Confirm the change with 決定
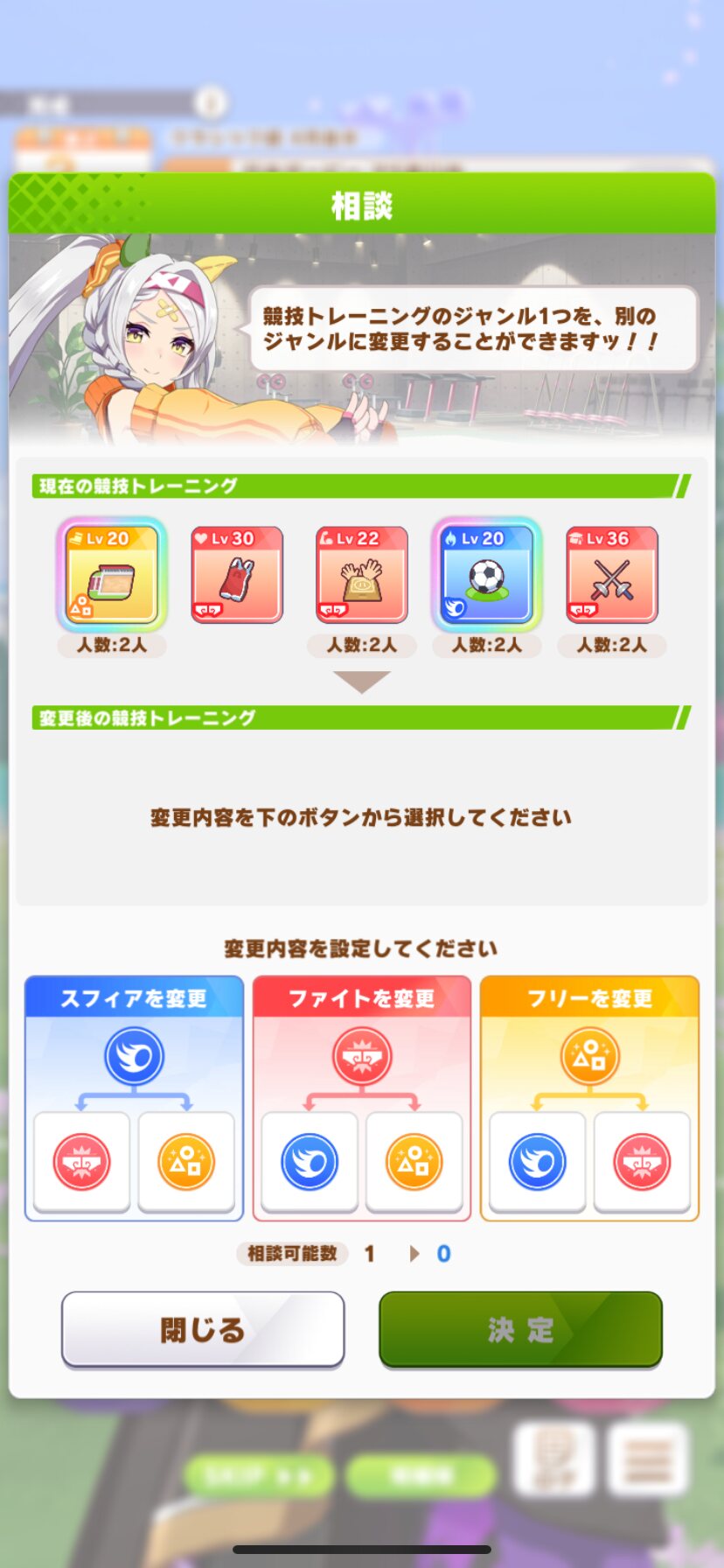 click(520, 1329)
